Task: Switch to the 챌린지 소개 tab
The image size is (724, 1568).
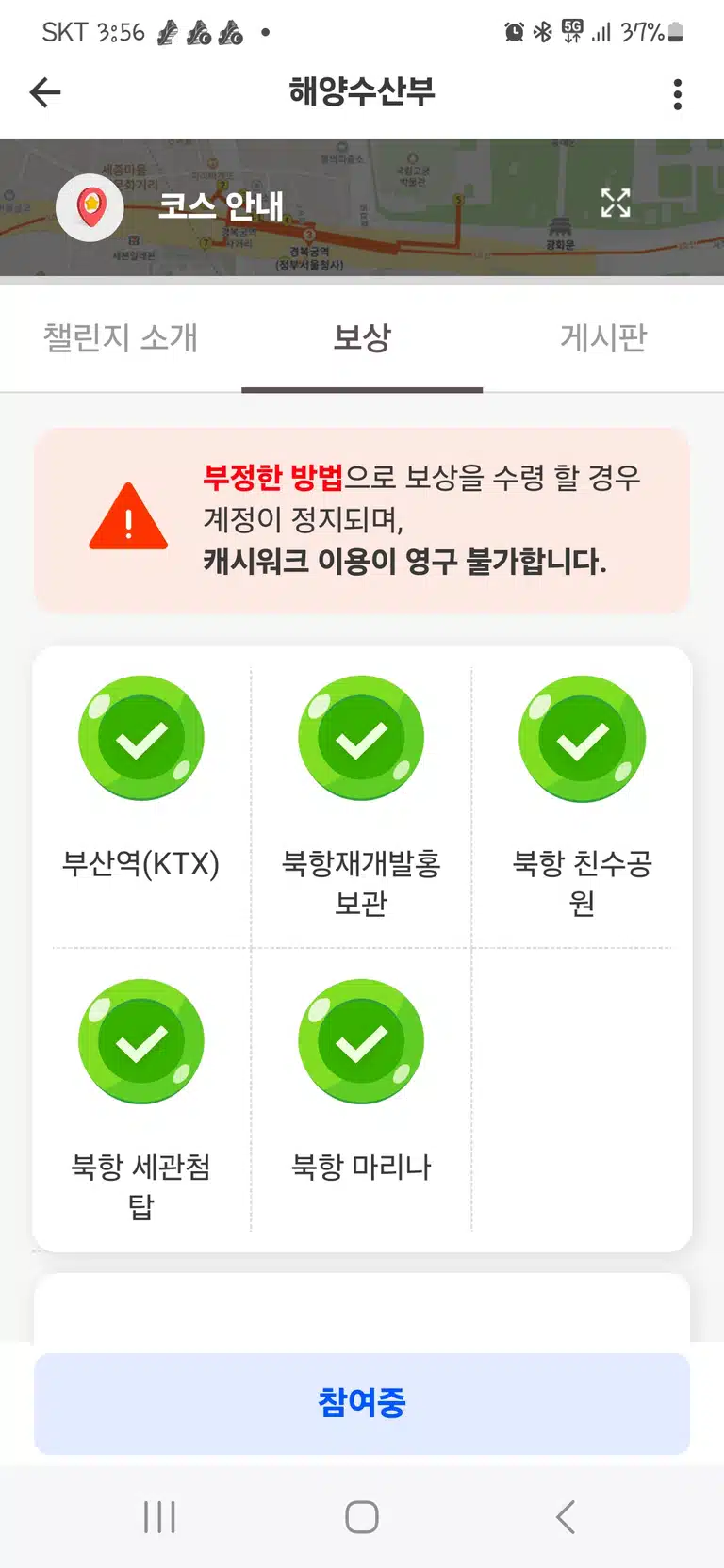Action: pyautogui.click(x=121, y=337)
